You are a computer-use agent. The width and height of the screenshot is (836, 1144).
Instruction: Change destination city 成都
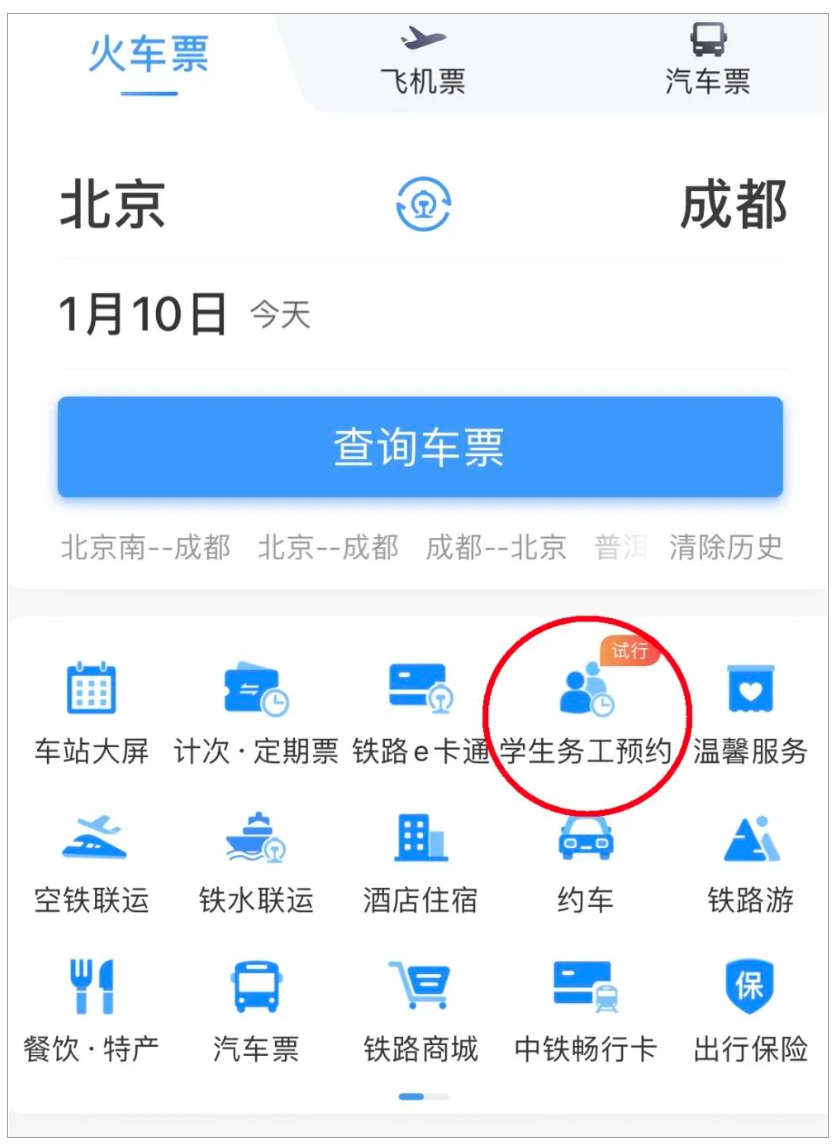pyautogui.click(x=733, y=205)
